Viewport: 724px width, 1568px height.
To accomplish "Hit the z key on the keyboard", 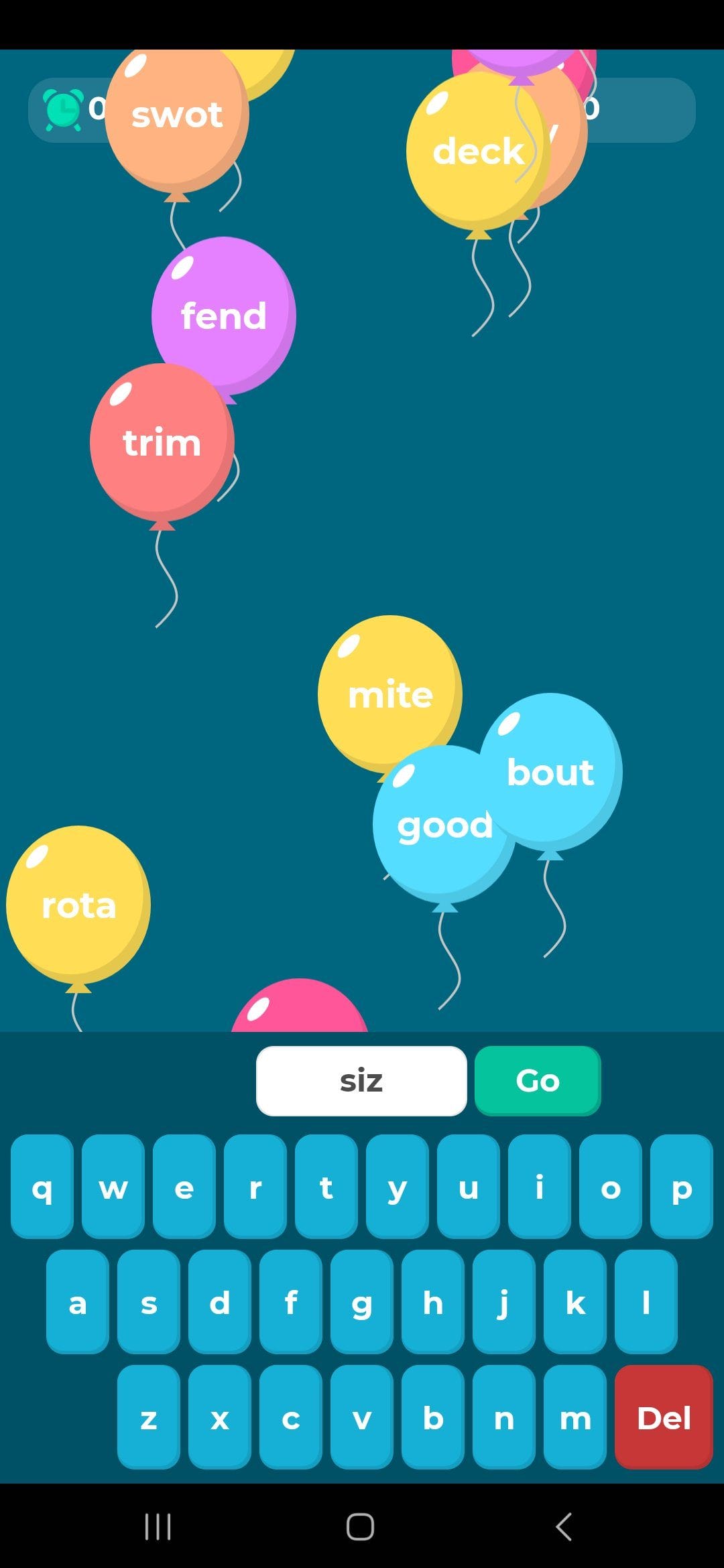I will [149, 1417].
